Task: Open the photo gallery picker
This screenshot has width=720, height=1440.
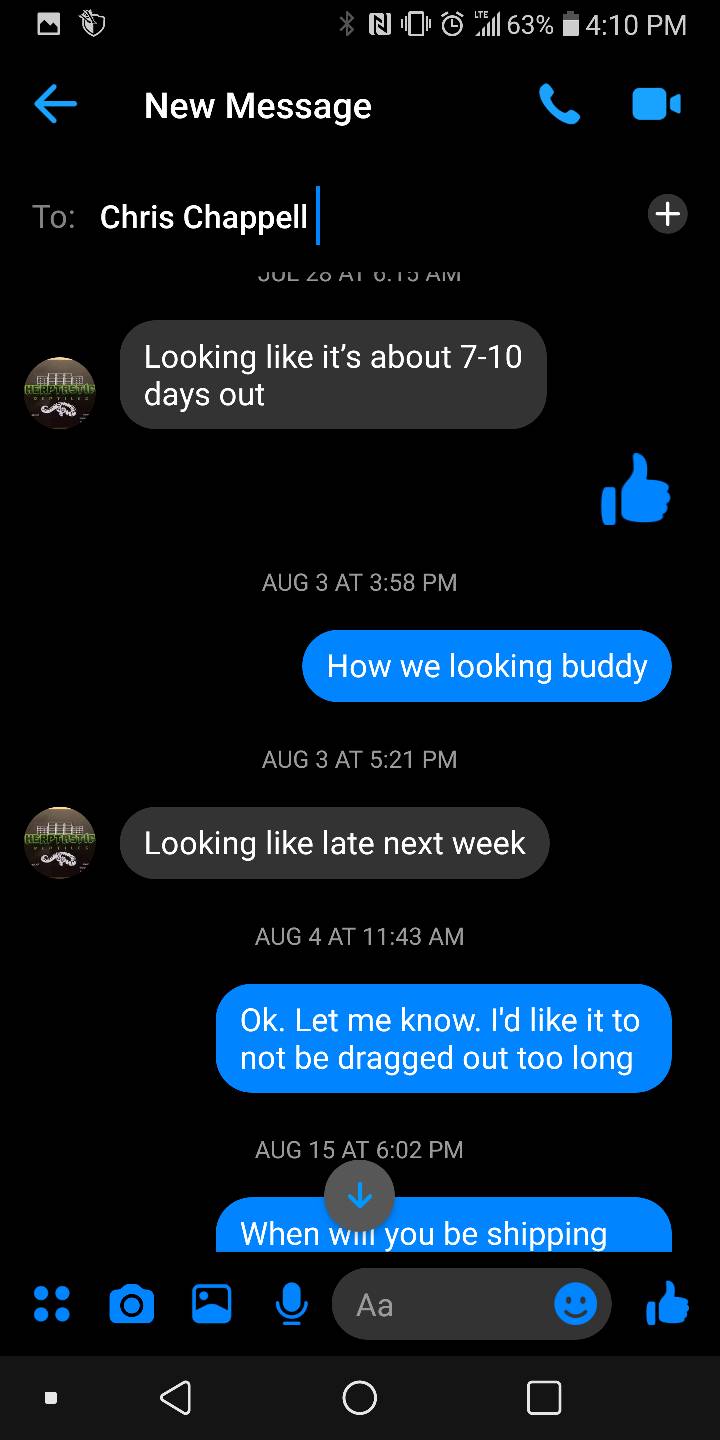Action: coord(211,1304)
